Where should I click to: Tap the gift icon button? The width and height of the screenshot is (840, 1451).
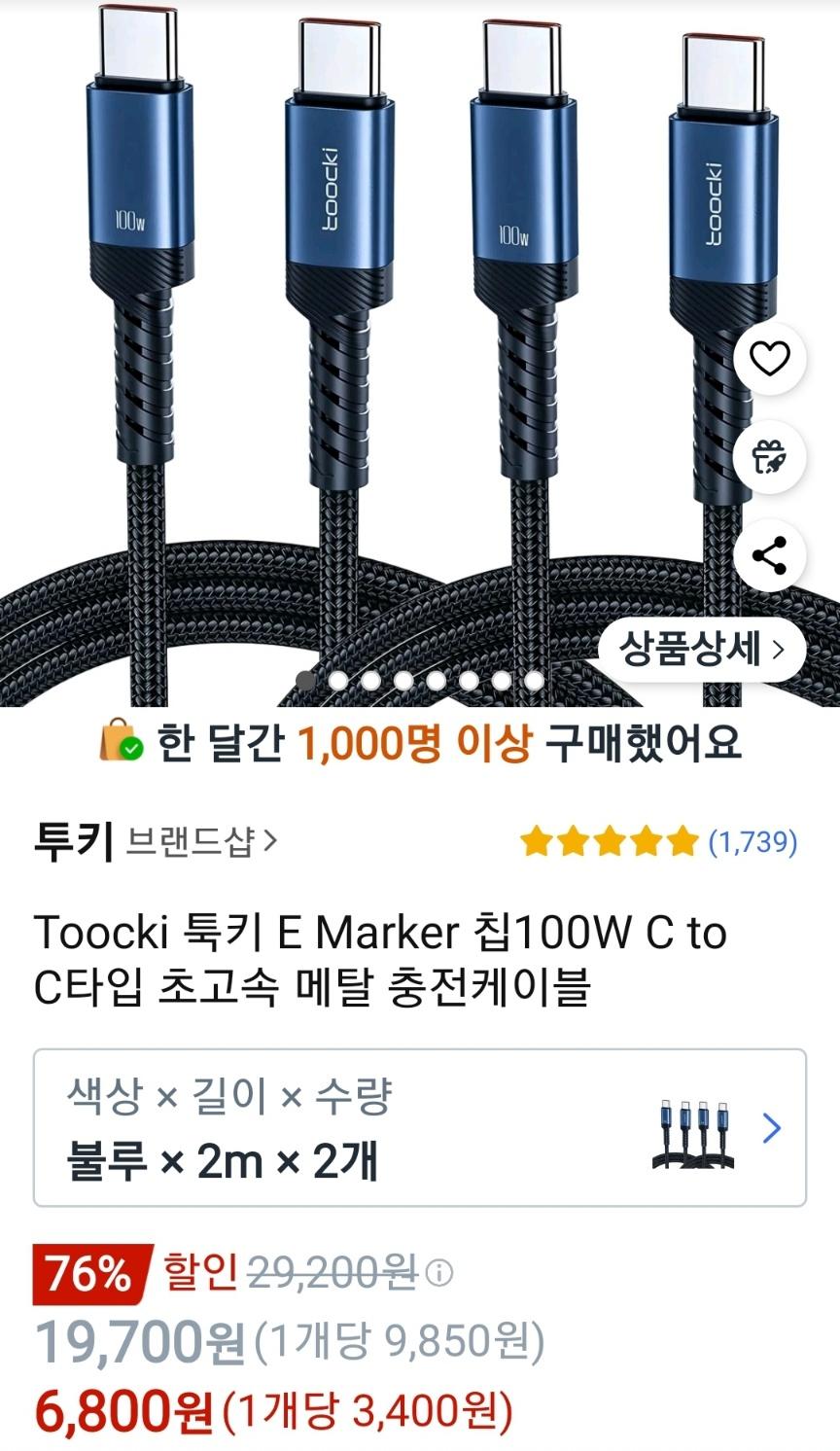(x=770, y=457)
